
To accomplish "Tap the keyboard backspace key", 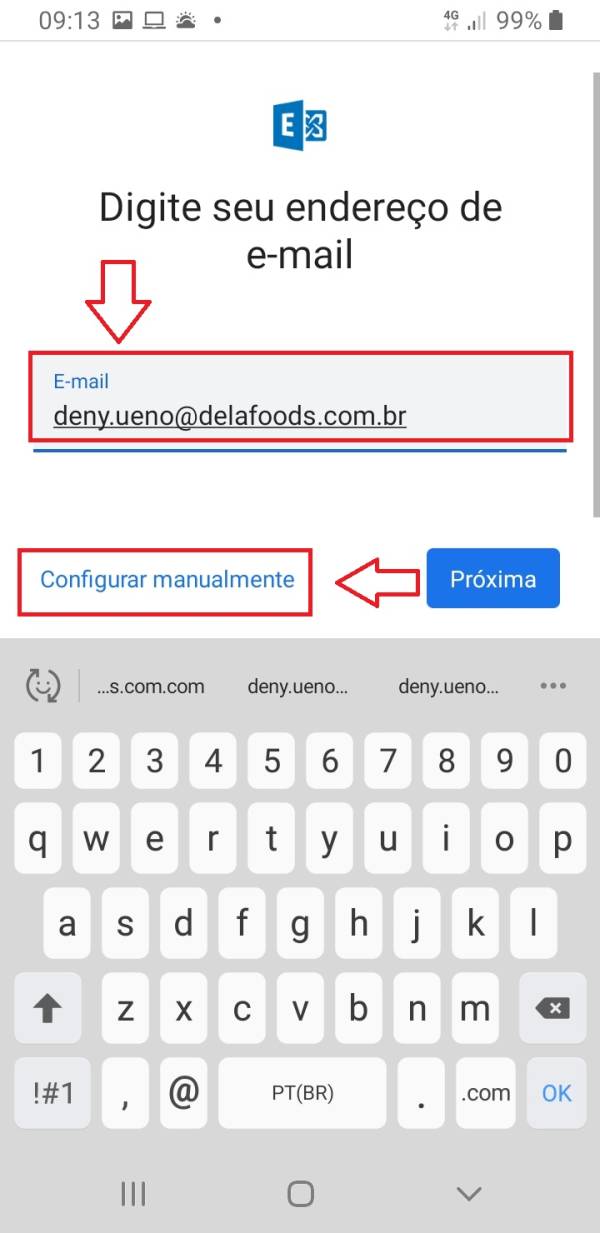I will tap(553, 1009).
